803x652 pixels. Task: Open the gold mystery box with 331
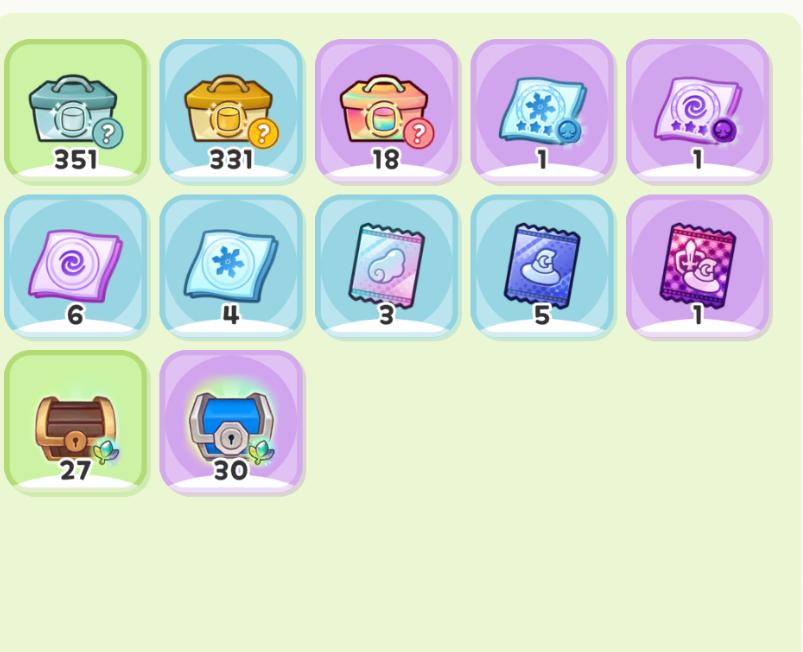click(x=231, y=111)
